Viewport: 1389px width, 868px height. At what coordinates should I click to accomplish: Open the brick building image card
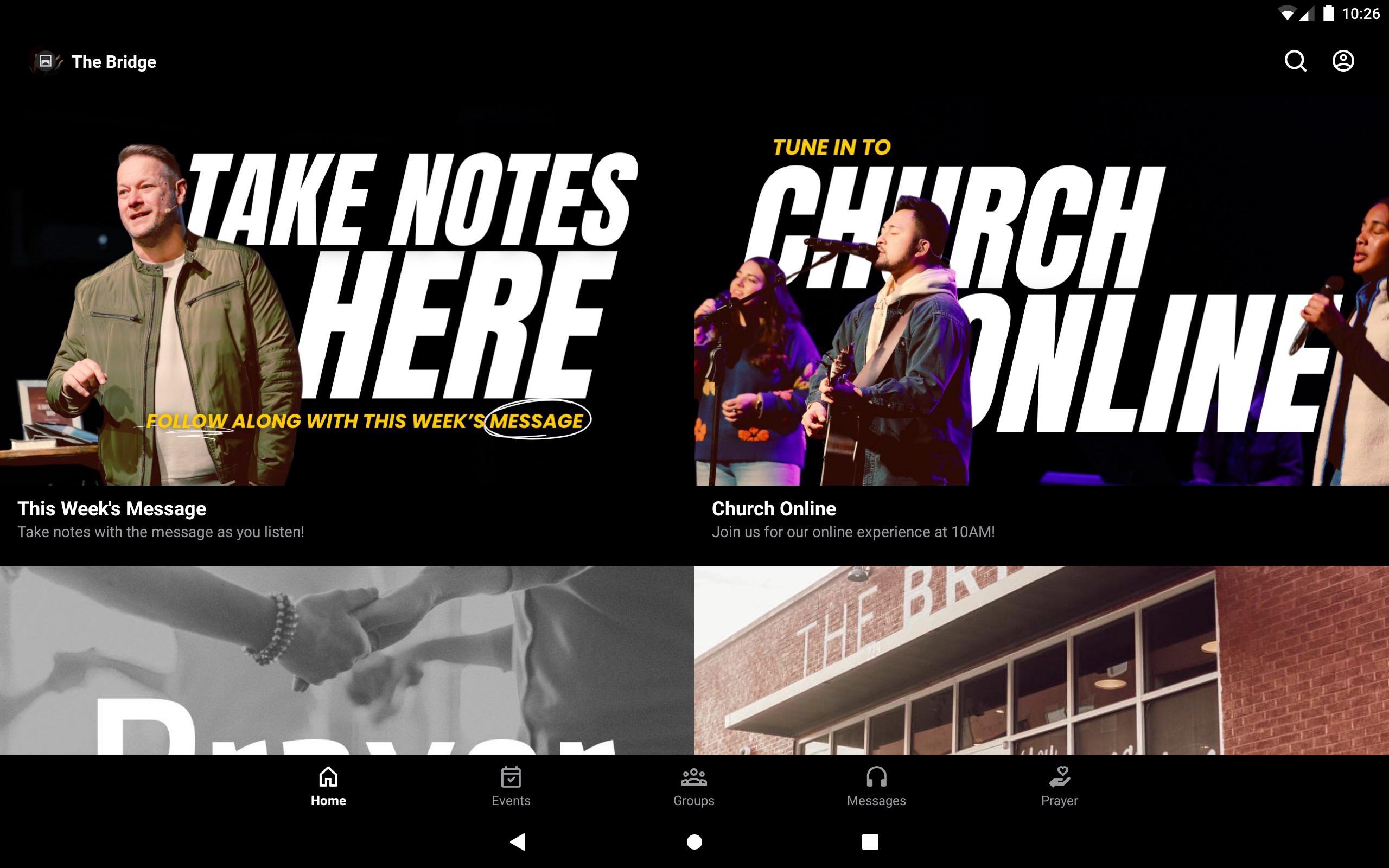tap(1041, 660)
